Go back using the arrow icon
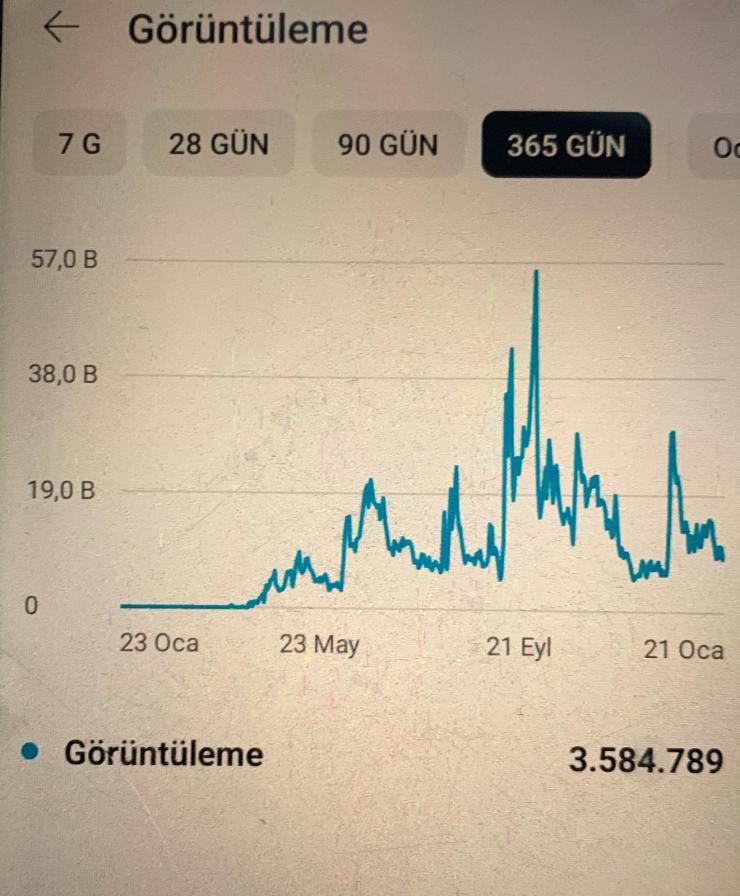Image resolution: width=740 pixels, height=896 pixels. coord(62,29)
